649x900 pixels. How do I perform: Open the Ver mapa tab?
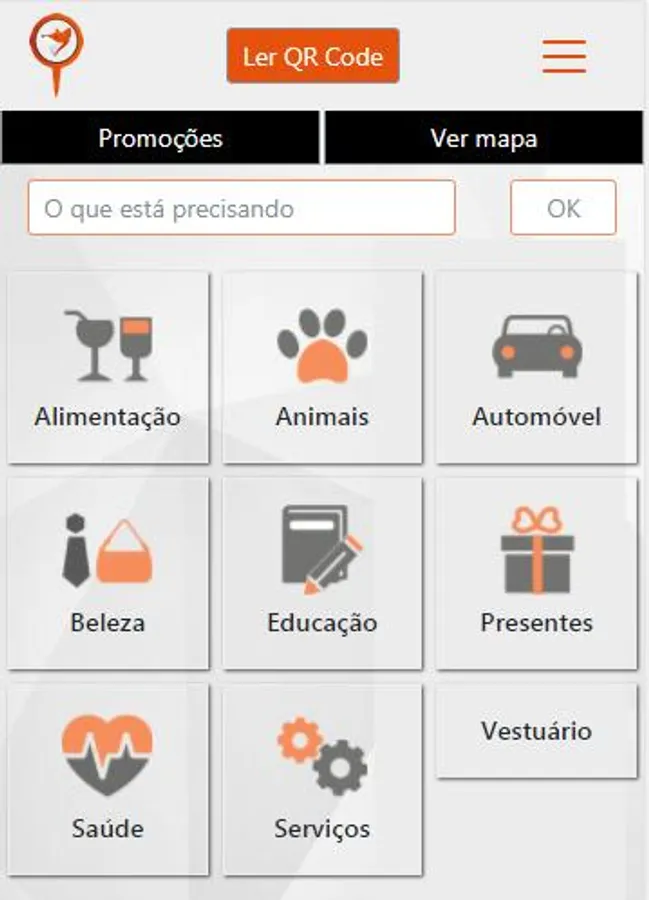click(484, 138)
